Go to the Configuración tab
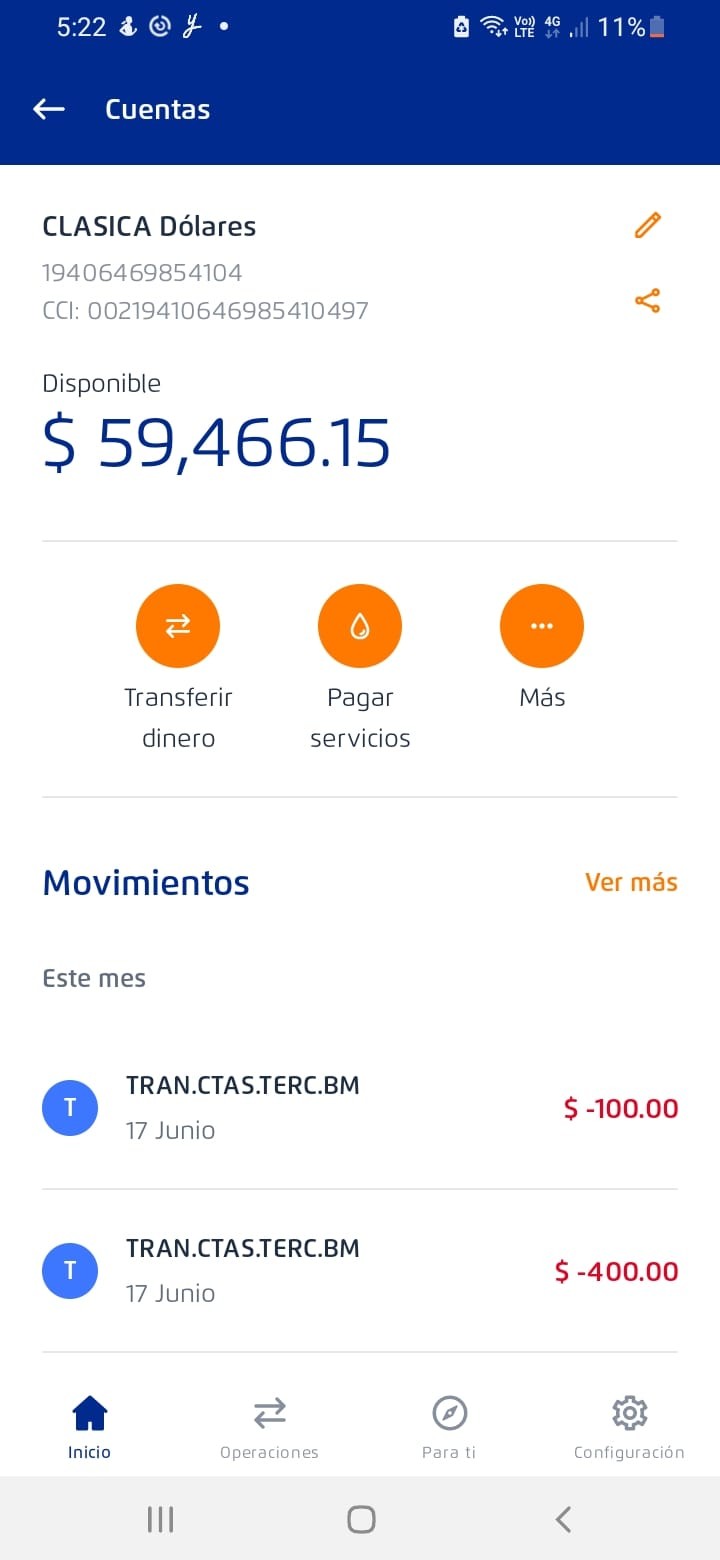 629,1427
